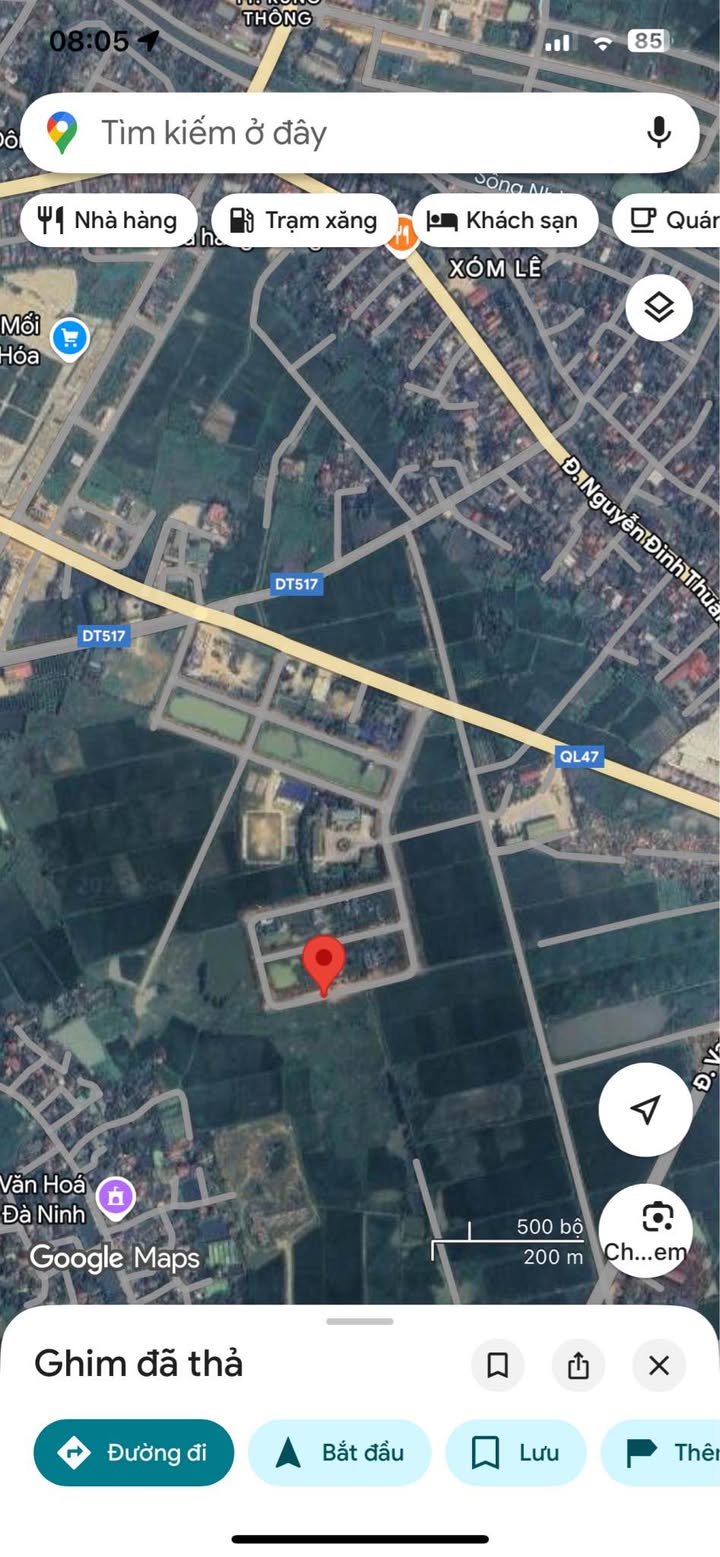Start navigation with 'Bắt đầu'
720x1557 pixels.
click(339, 1452)
